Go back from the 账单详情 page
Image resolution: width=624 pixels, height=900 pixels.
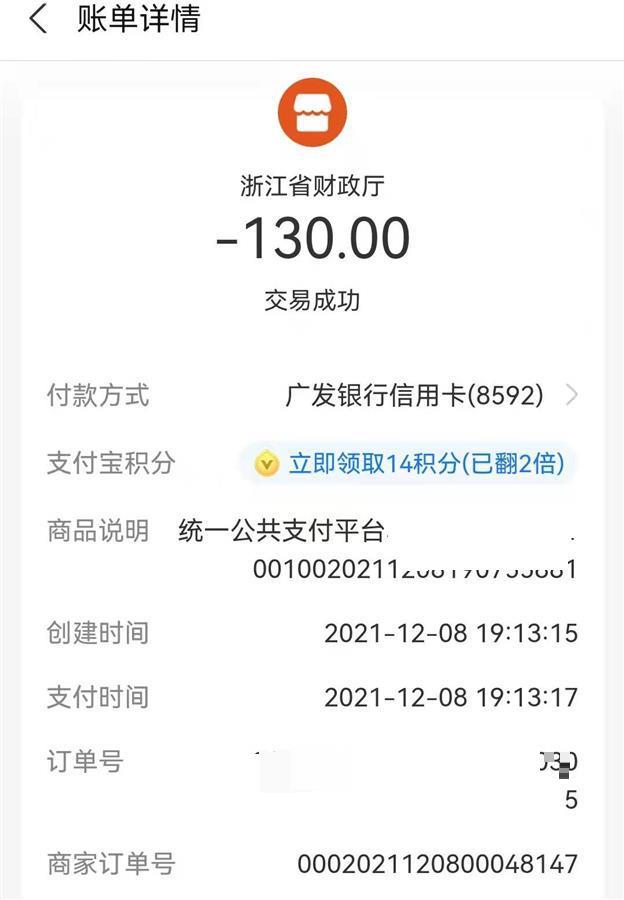38,20
